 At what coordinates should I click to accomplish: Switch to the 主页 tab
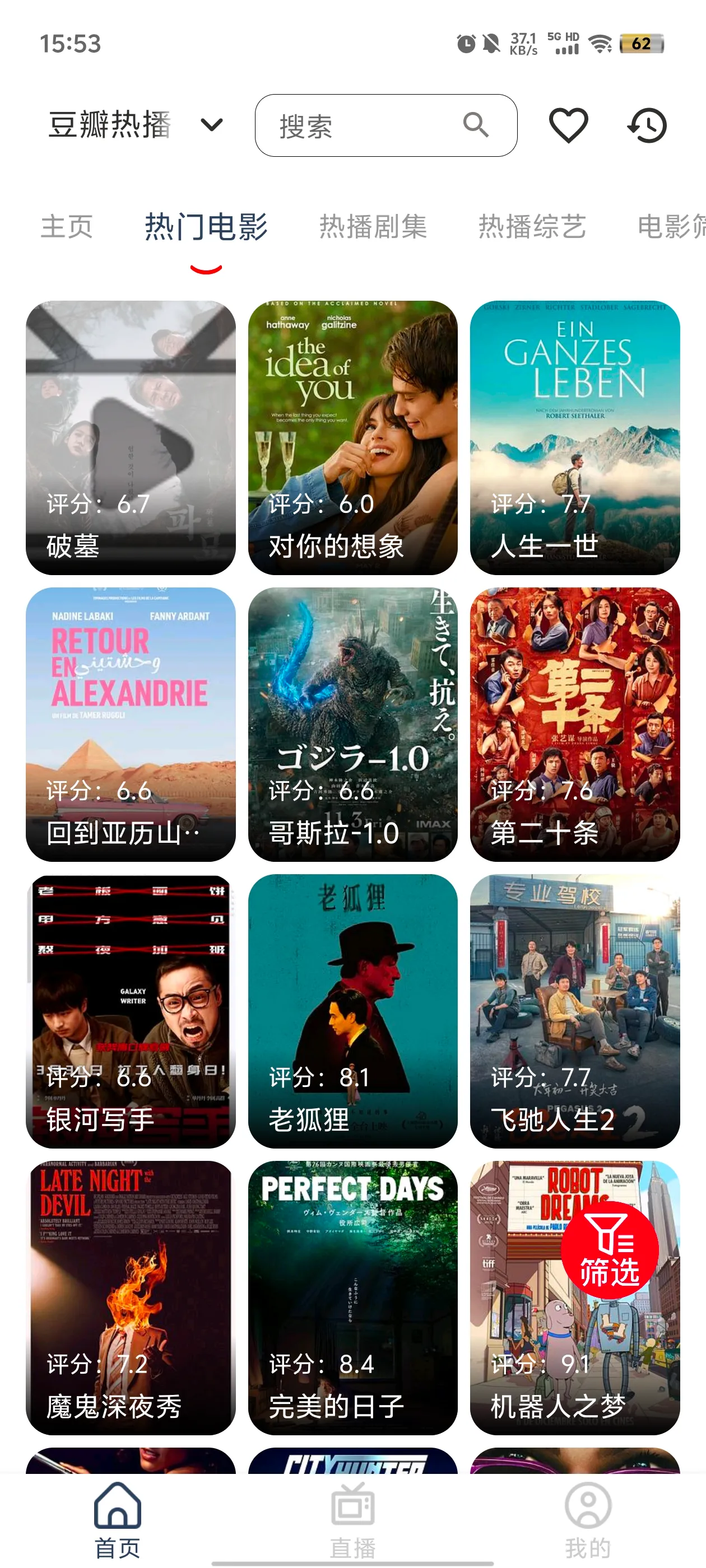67,226
